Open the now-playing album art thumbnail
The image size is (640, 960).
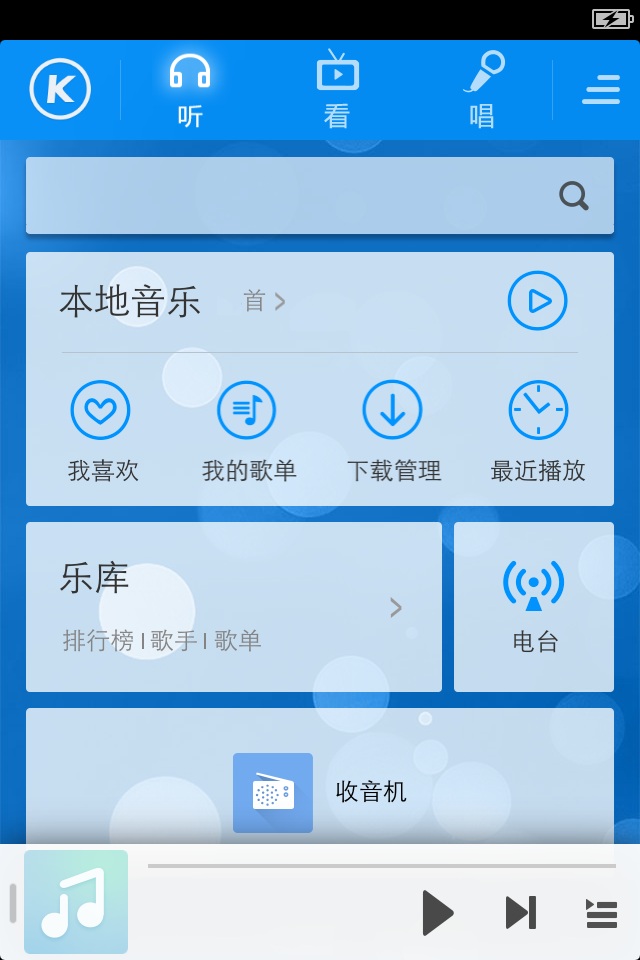pos(76,902)
